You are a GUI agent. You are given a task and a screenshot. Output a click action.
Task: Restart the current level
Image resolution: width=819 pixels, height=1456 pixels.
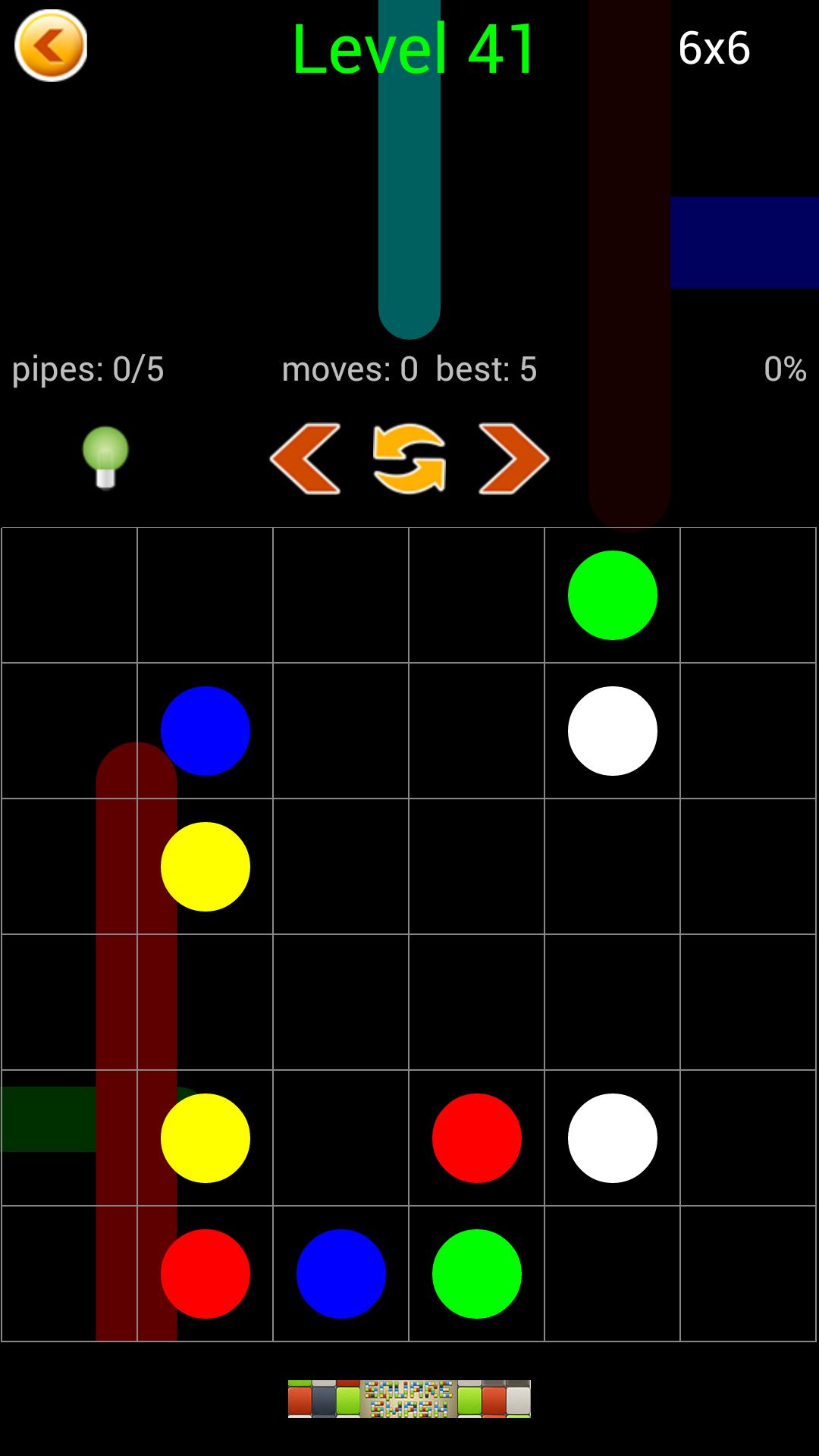[409, 458]
